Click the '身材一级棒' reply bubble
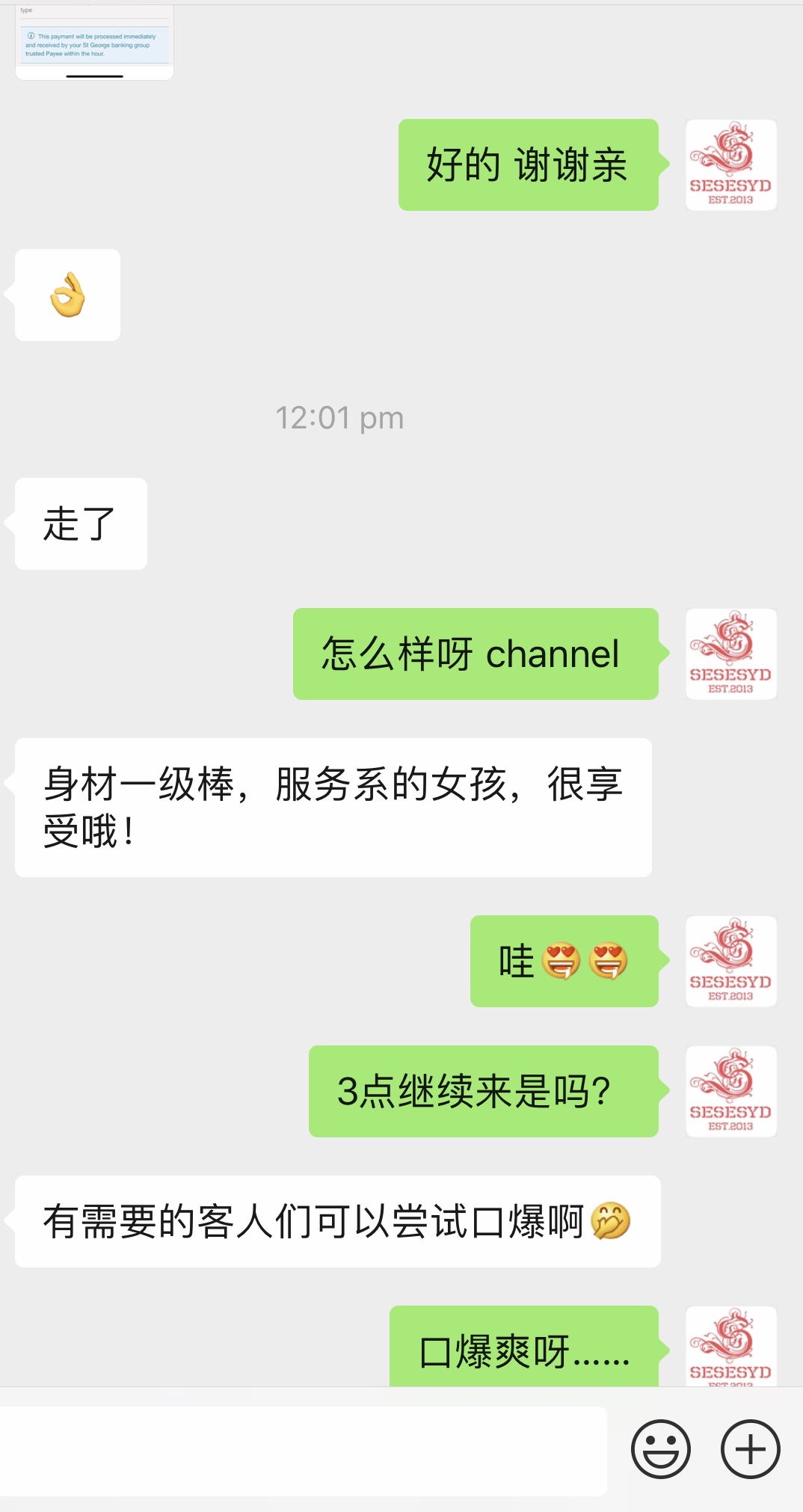This screenshot has height=1512, width=803. point(333,808)
